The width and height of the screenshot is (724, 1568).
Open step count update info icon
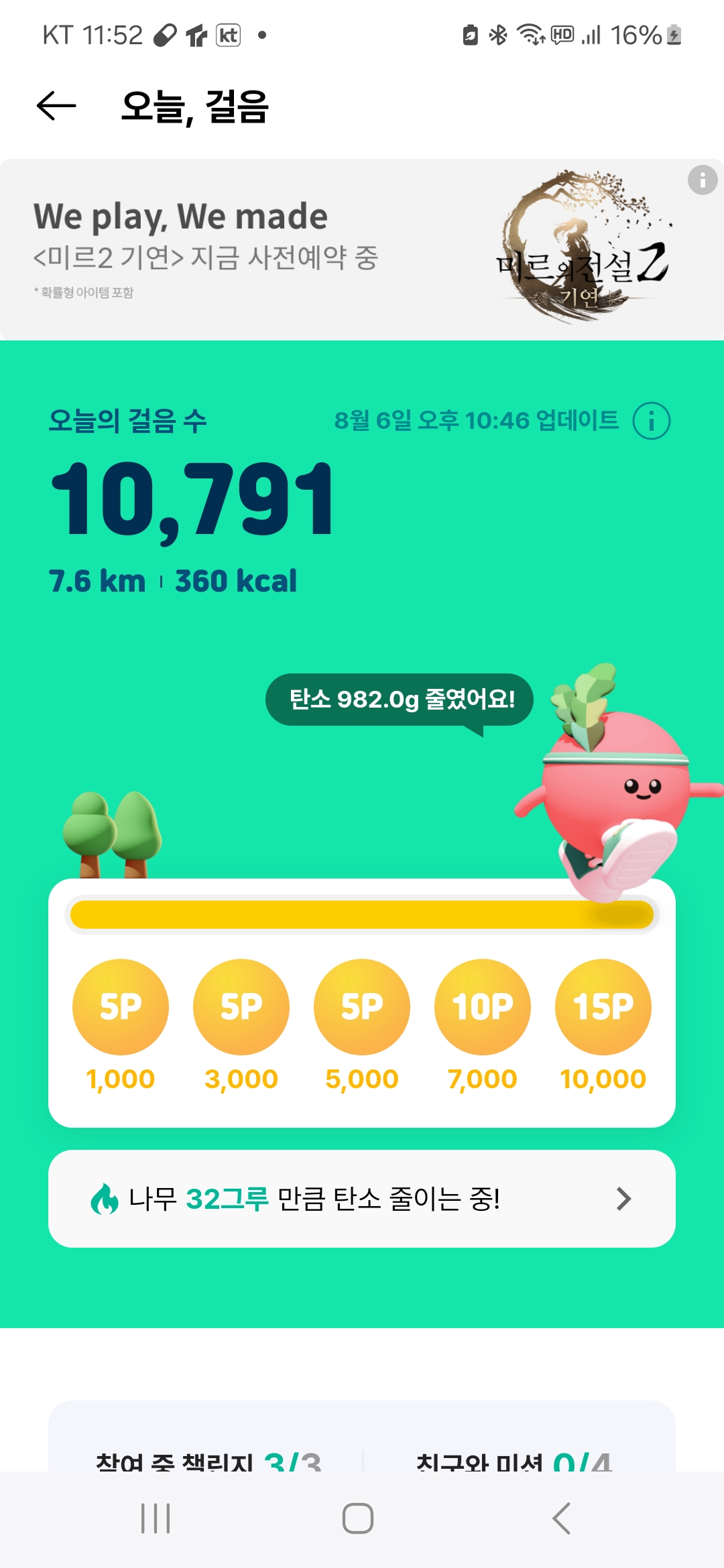[x=651, y=421]
